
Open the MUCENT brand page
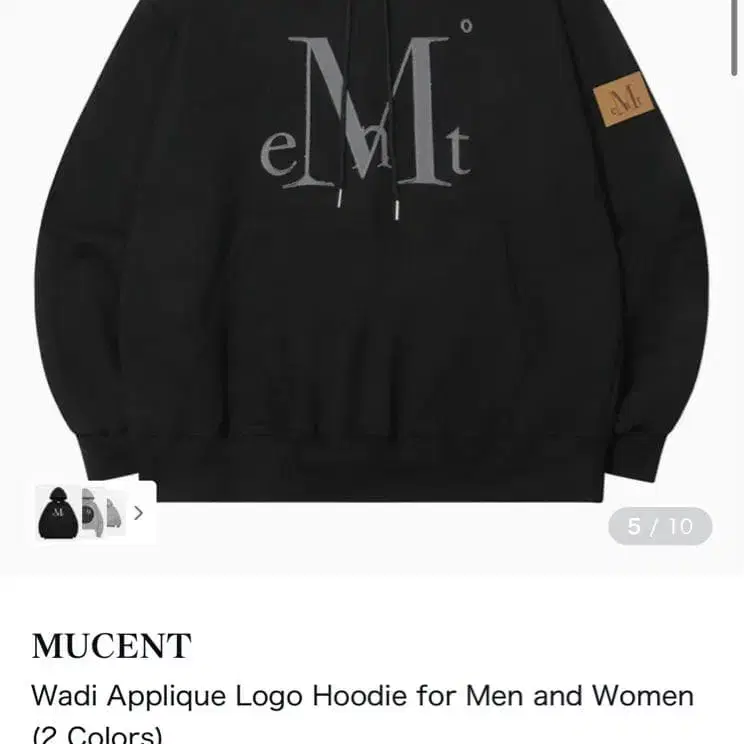pyautogui.click(x=111, y=646)
